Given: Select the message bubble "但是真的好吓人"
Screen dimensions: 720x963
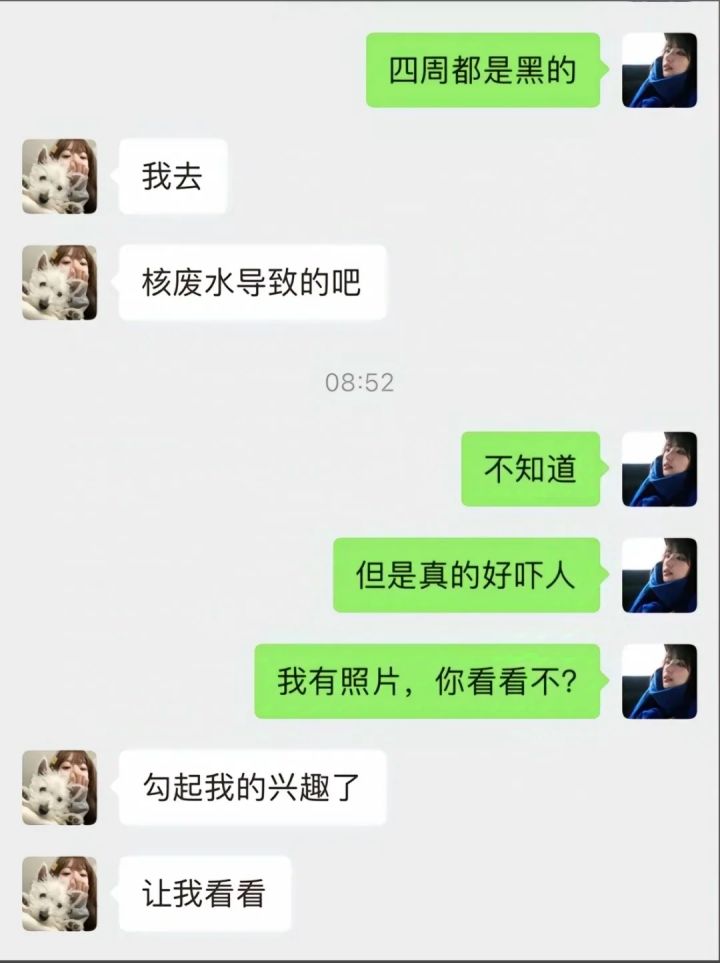Looking at the screenshot, I should pos(470,575).
